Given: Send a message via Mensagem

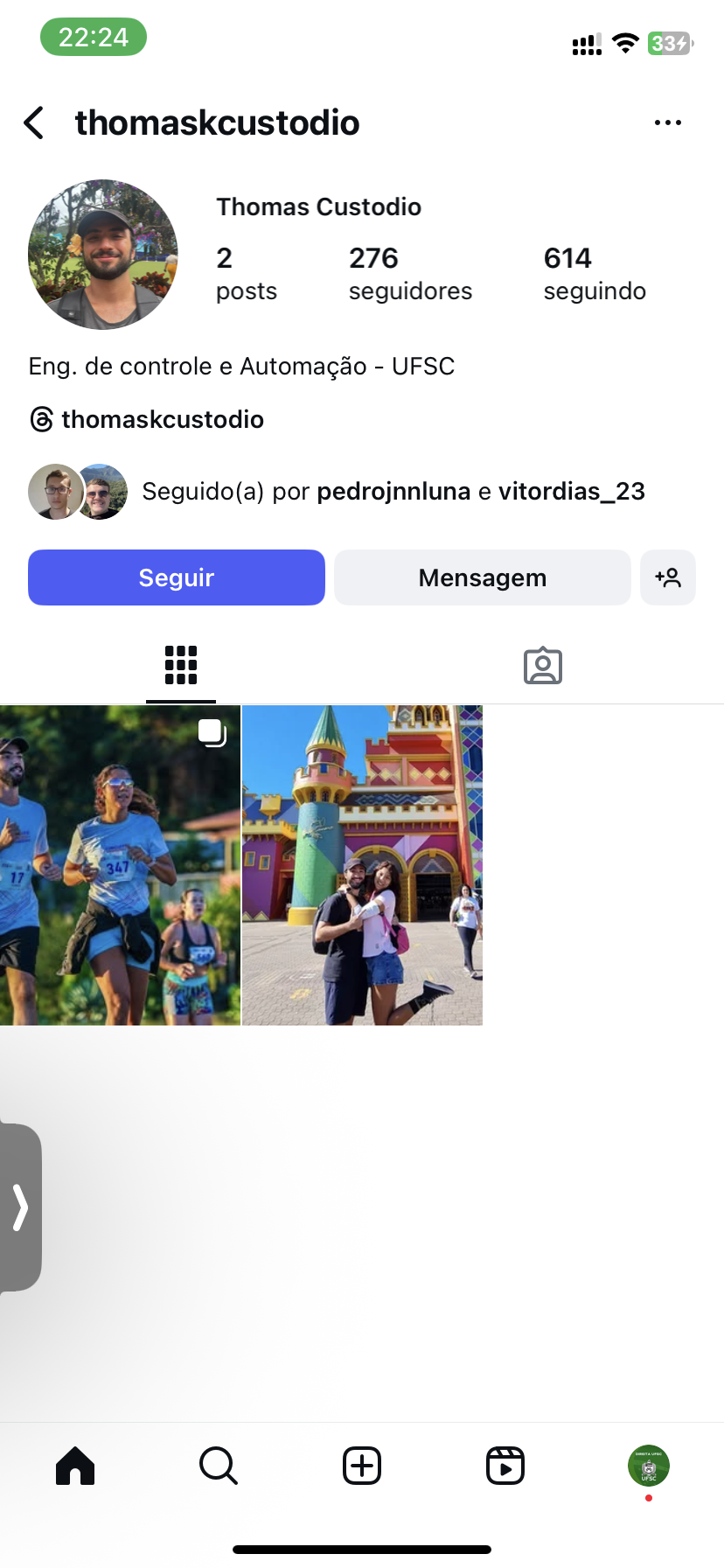Looking at the screenshot, I should [482, 577].
